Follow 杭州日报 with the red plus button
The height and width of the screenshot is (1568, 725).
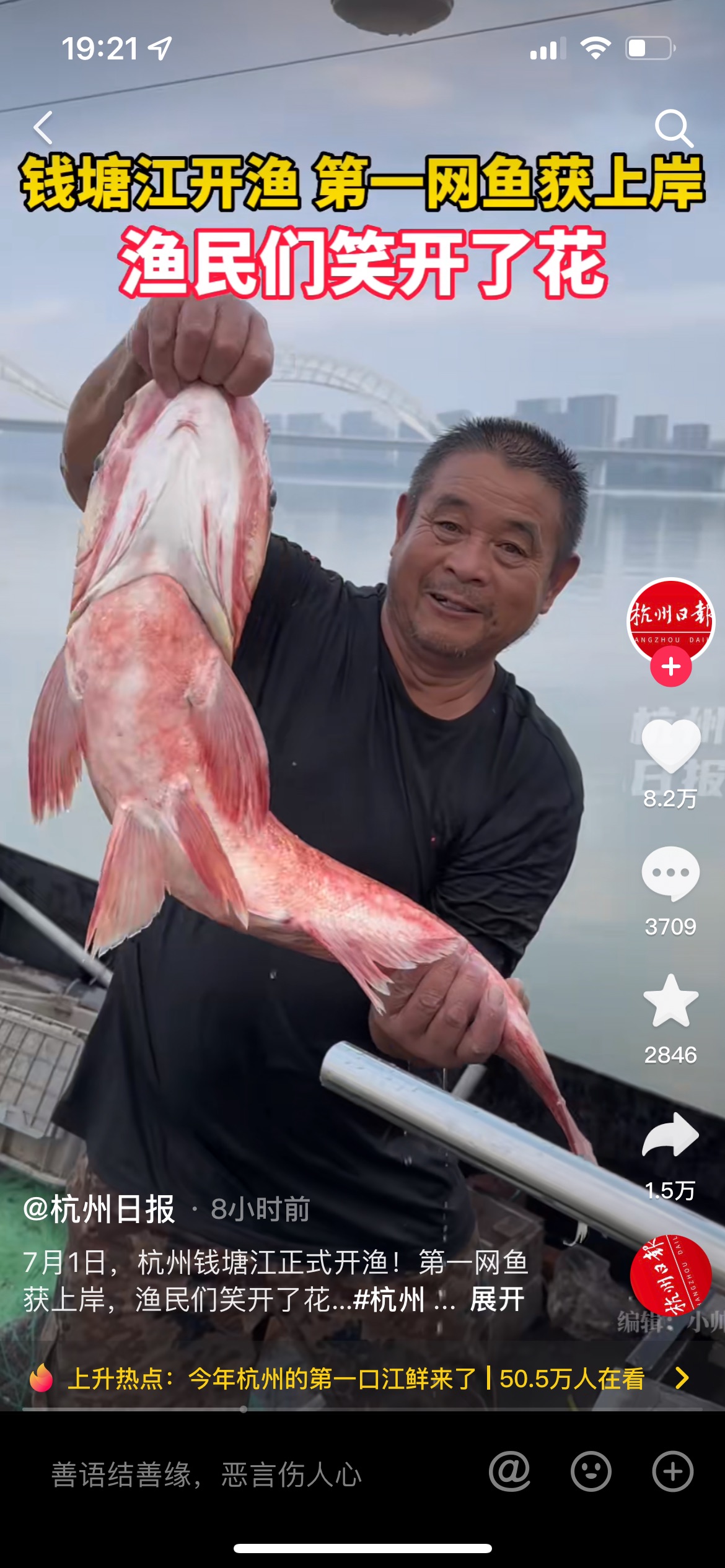(x=670, y=667)
